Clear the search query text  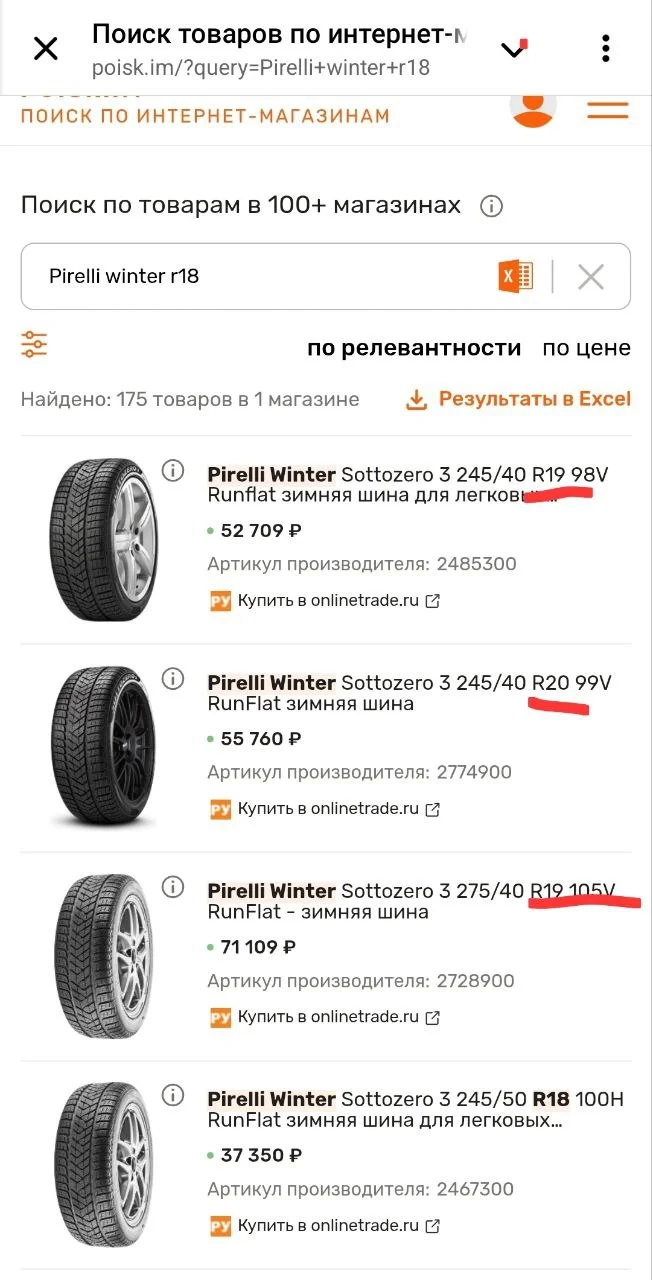[x=591, y=277]
